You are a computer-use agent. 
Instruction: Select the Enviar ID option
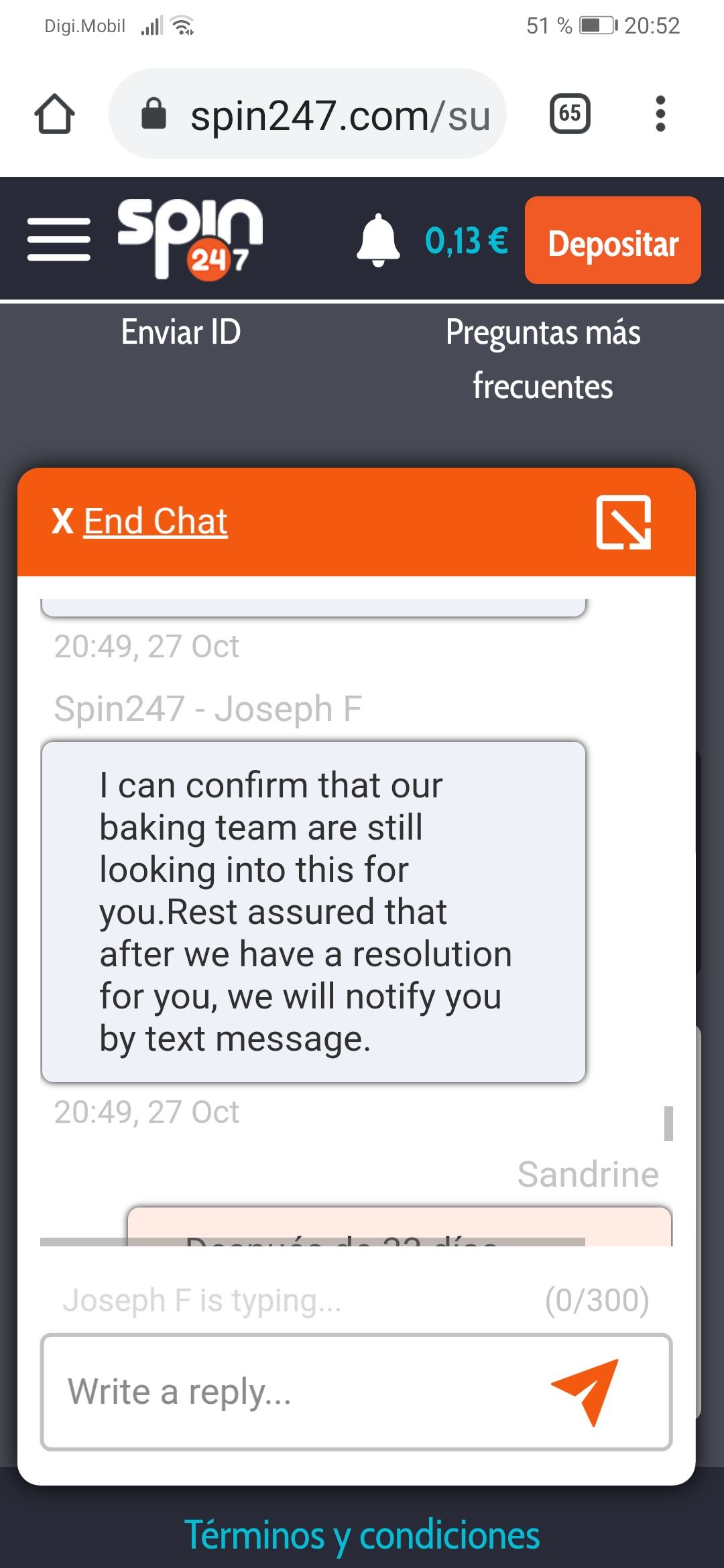tap(181, 332)
